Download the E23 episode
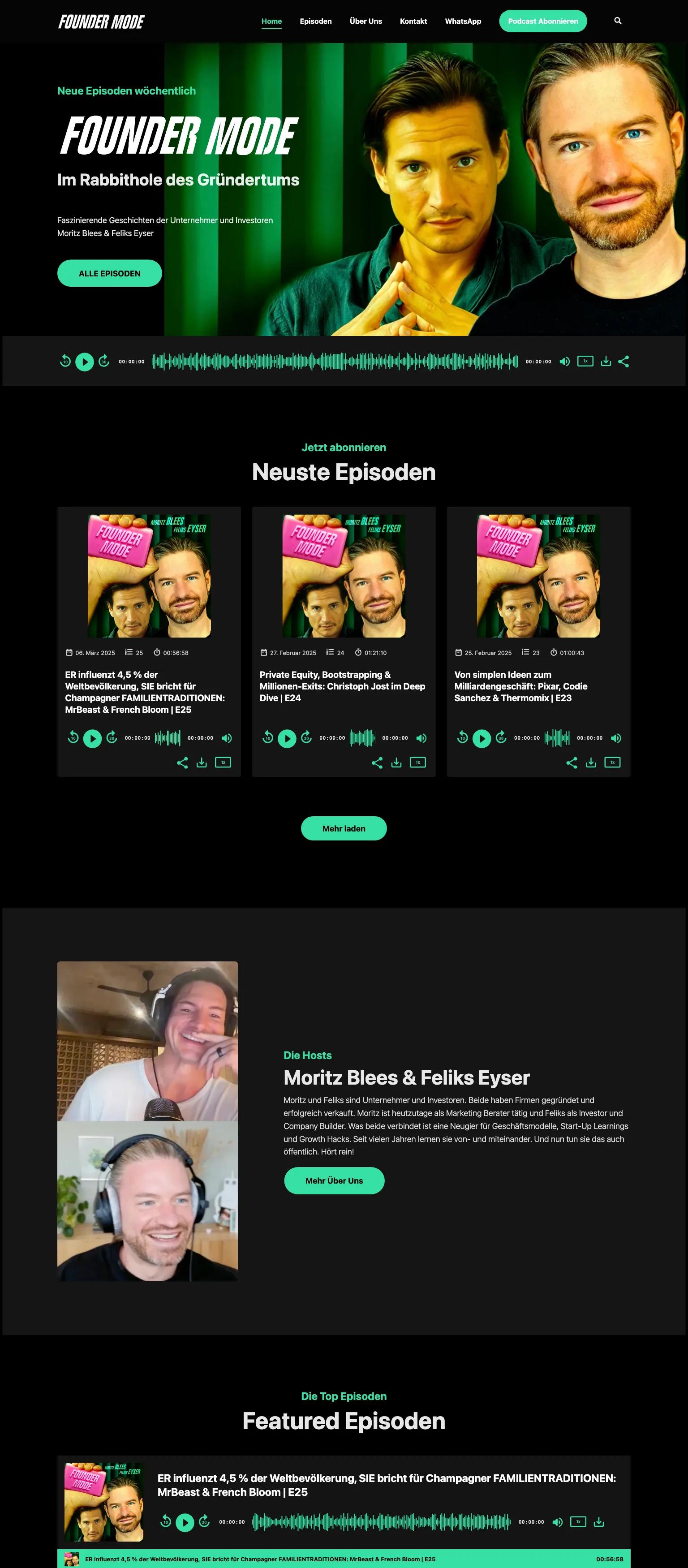 coord(591,762)
